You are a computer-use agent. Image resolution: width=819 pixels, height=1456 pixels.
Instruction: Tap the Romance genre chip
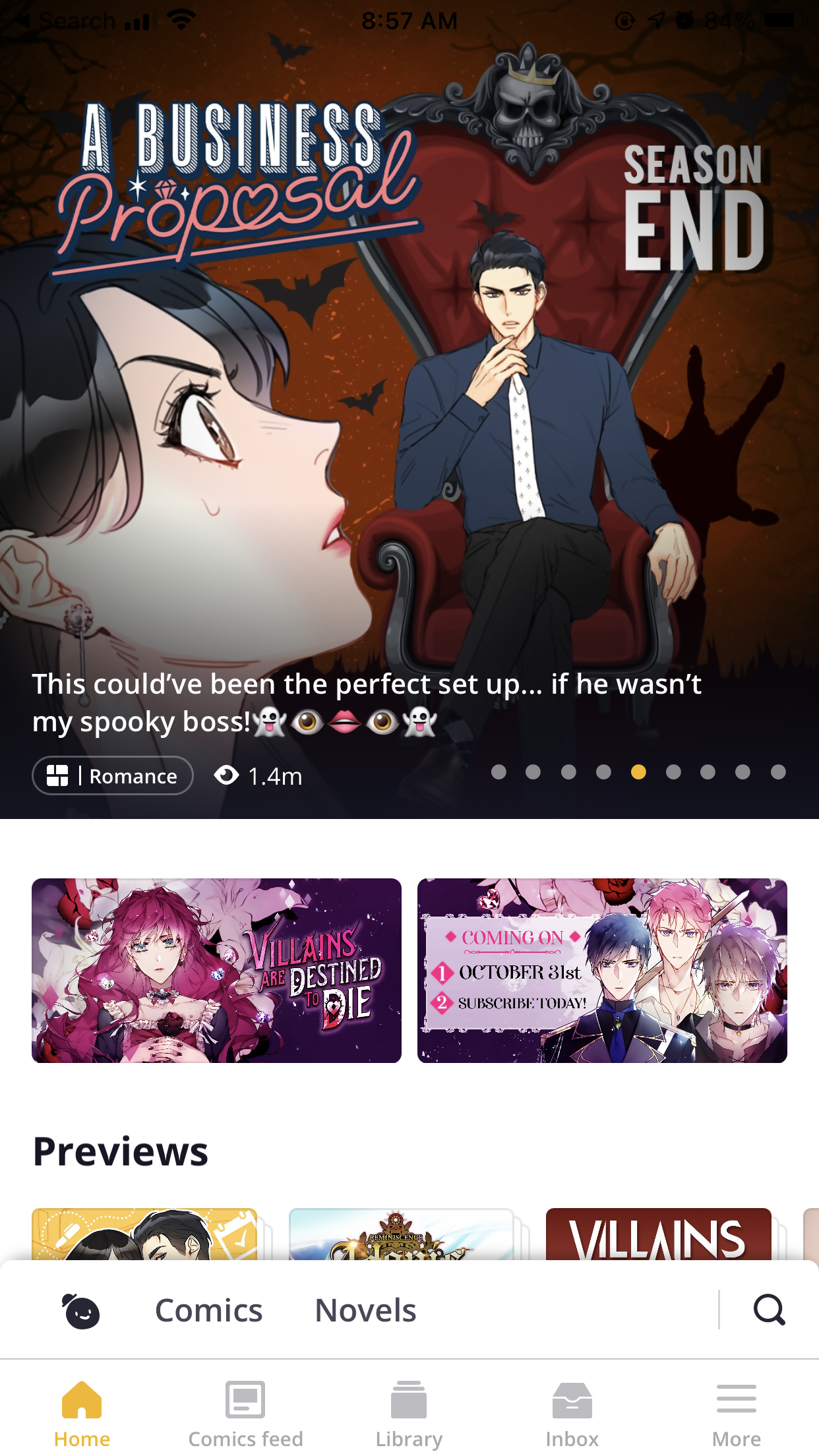[x=113, y=775]
